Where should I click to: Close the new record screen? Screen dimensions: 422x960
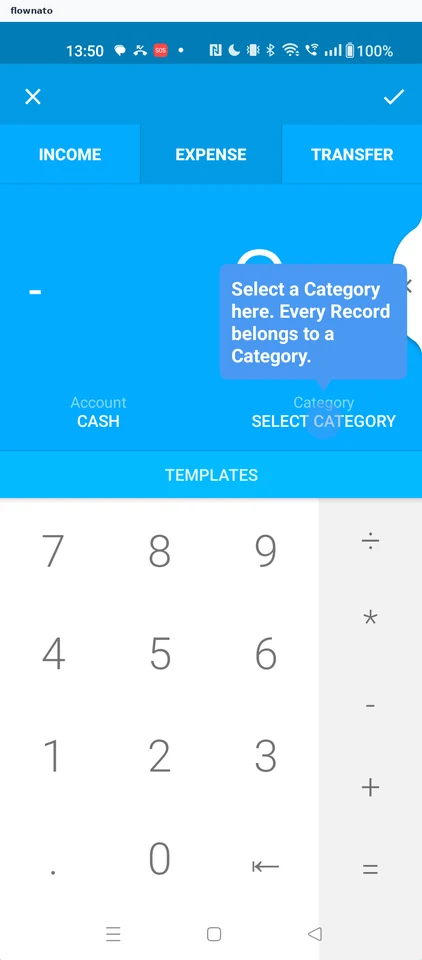pyautogui.click(x=32, y=97)
